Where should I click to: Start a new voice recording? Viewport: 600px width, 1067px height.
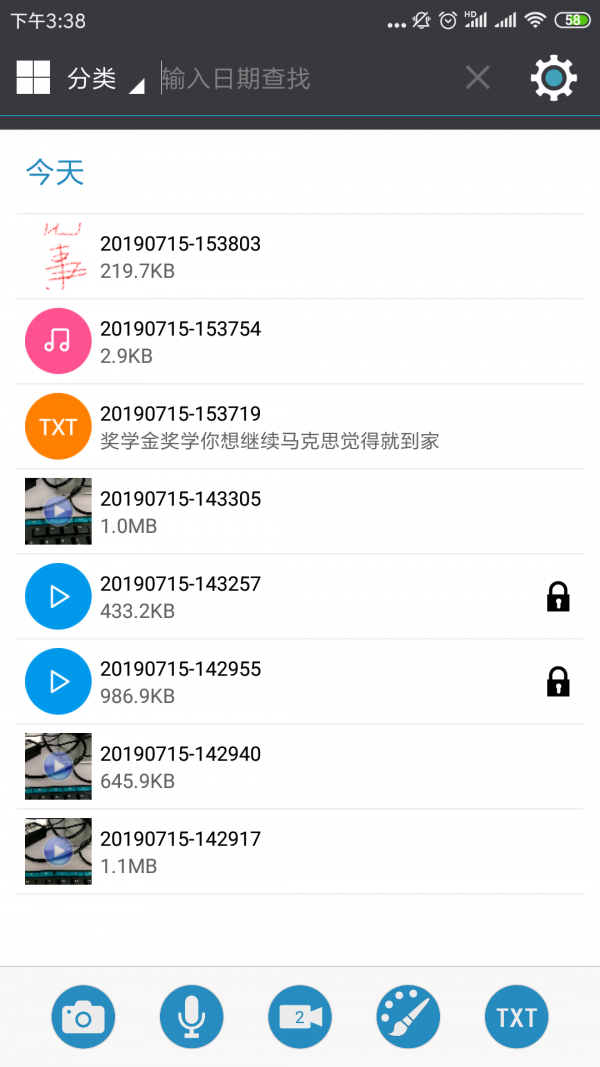(x=191, y=1017)
